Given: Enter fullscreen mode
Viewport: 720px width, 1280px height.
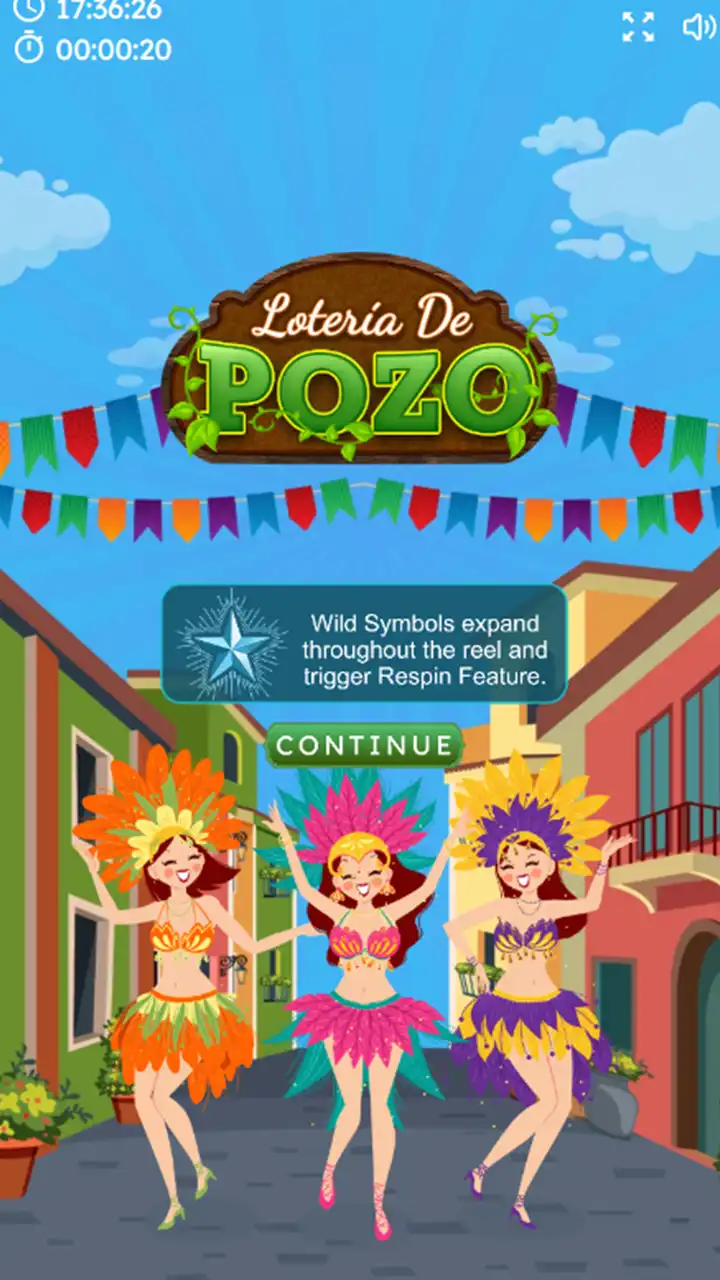Looking at the screenshot, I should pyautogui.click(x=638, y=27).
